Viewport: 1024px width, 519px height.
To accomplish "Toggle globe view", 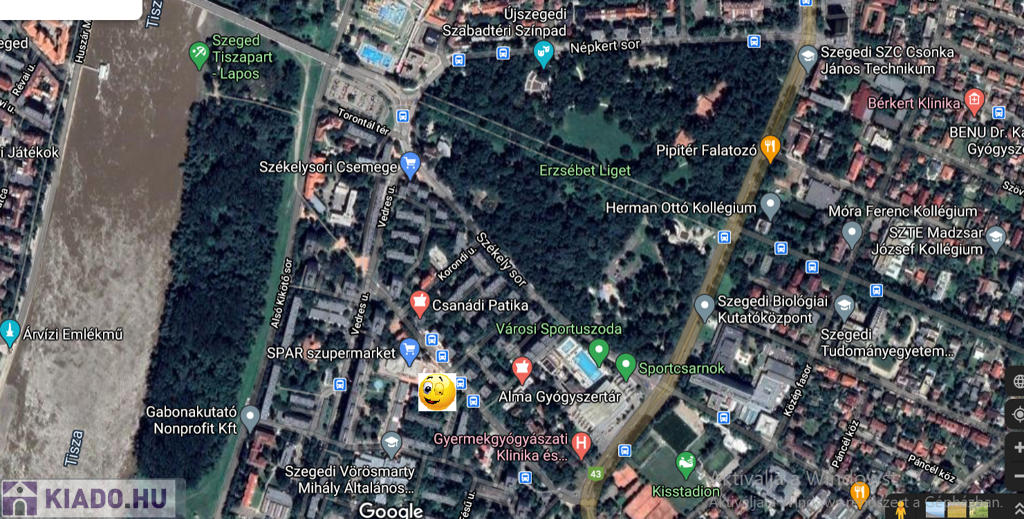I will click(x=1018, y=381).
